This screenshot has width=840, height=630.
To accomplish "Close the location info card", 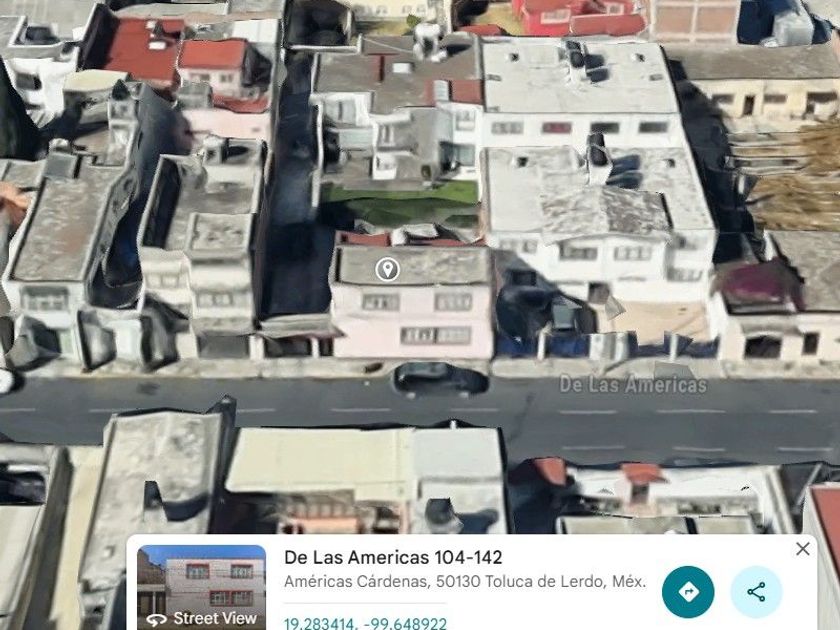I will coord(802,549).
